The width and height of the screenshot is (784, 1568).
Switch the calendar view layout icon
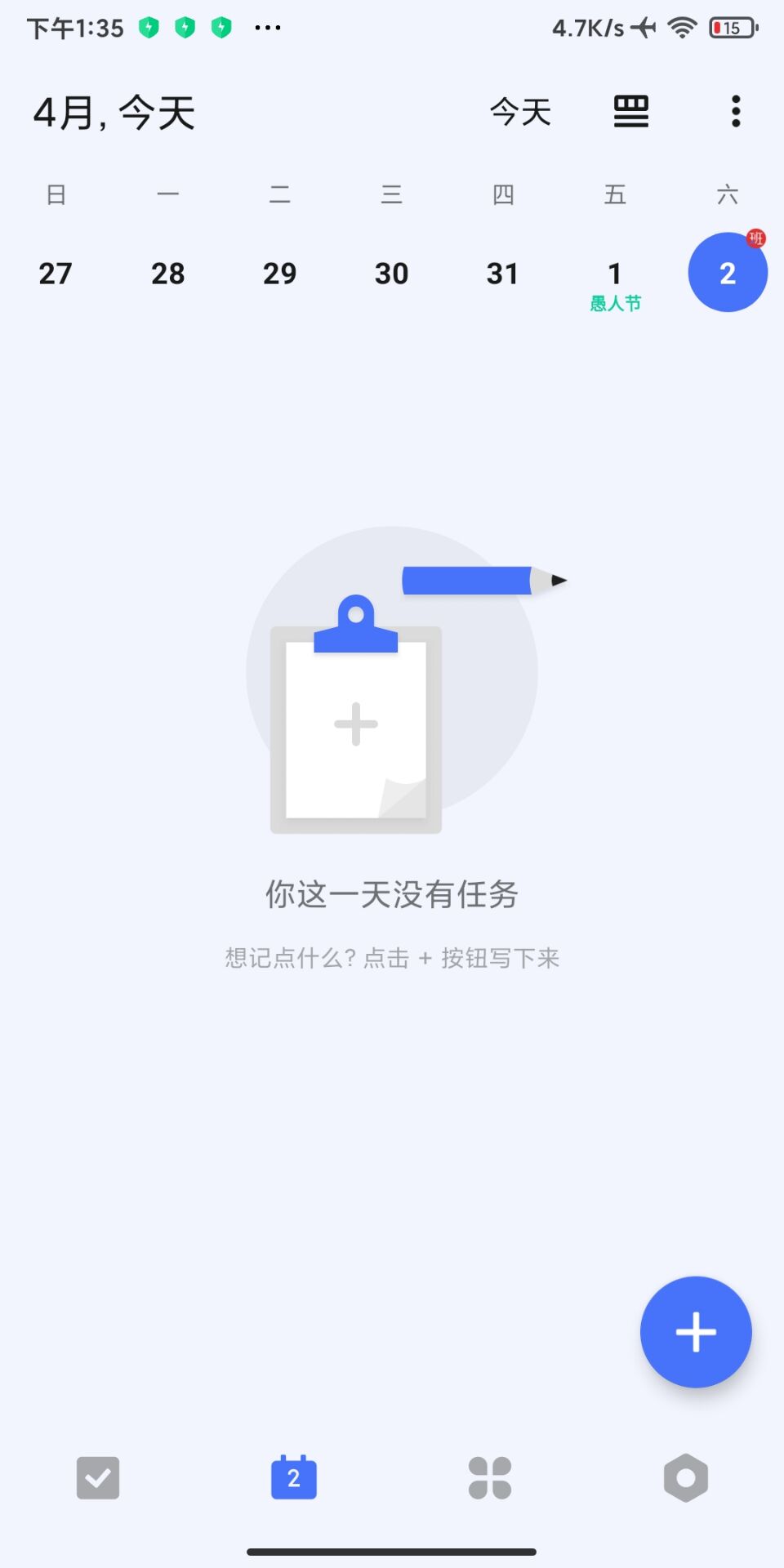[630, 112]
